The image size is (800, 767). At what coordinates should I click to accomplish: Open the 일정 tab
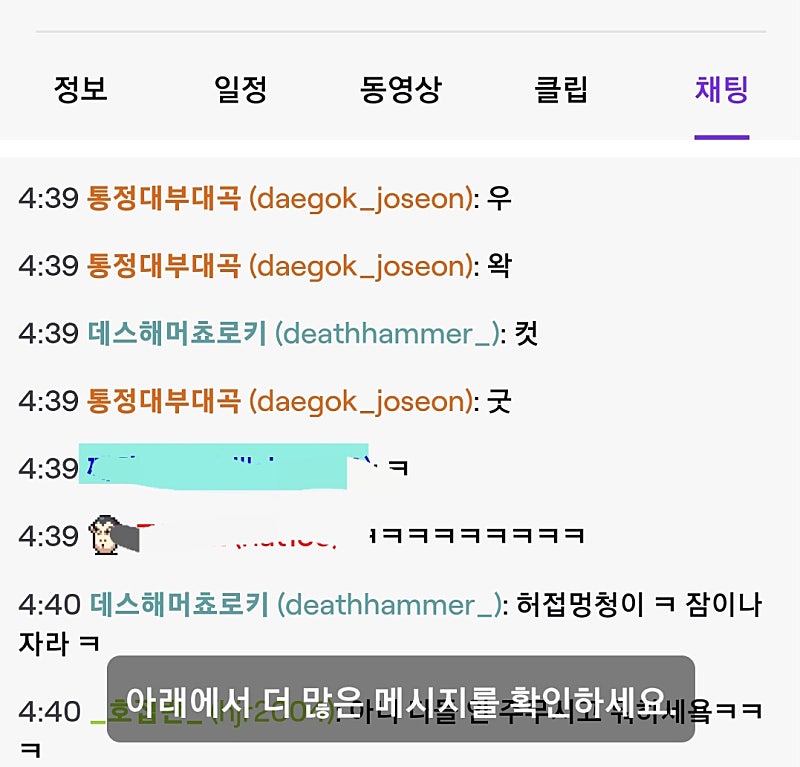pyautogui.click(x=240, y=92)
